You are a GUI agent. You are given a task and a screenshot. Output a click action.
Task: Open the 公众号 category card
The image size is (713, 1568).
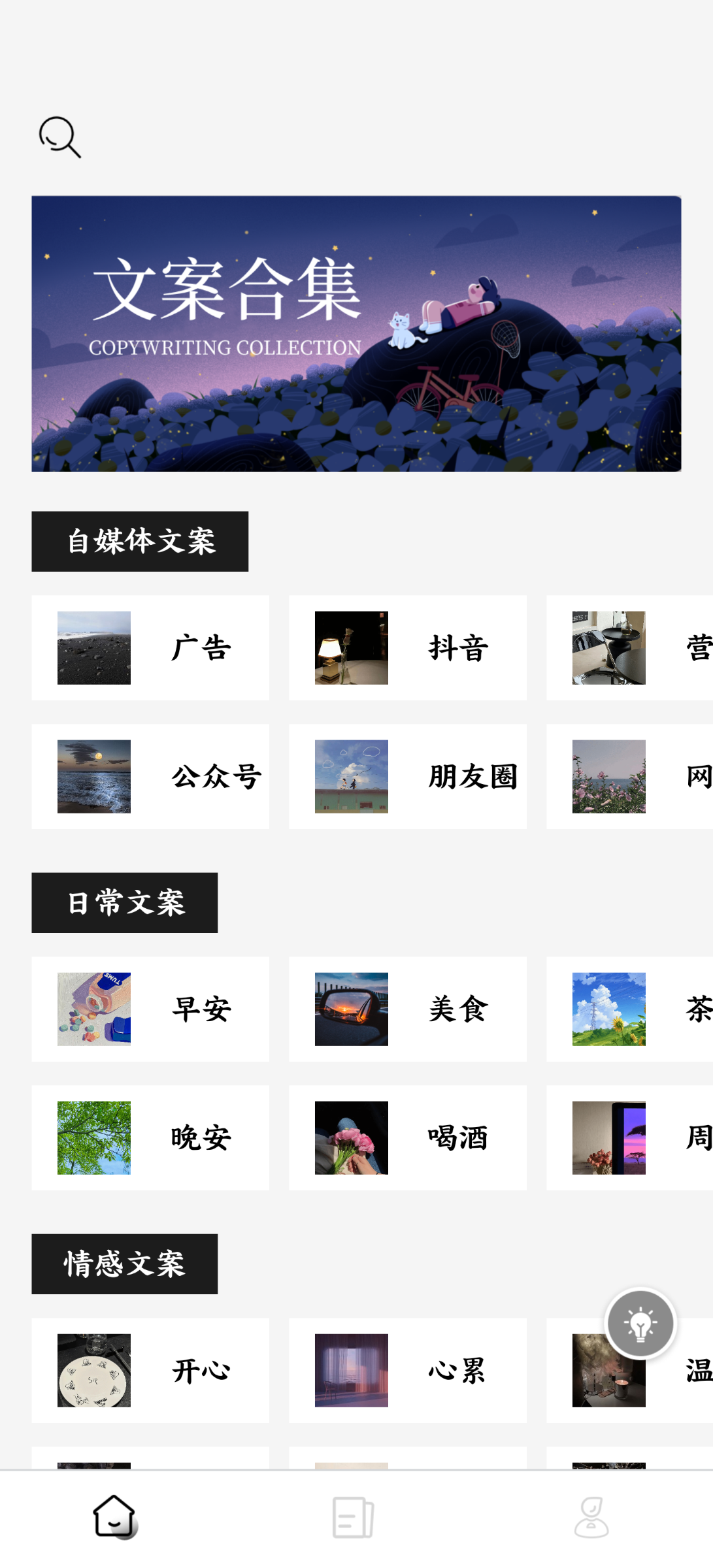click(x=150, y=776)
